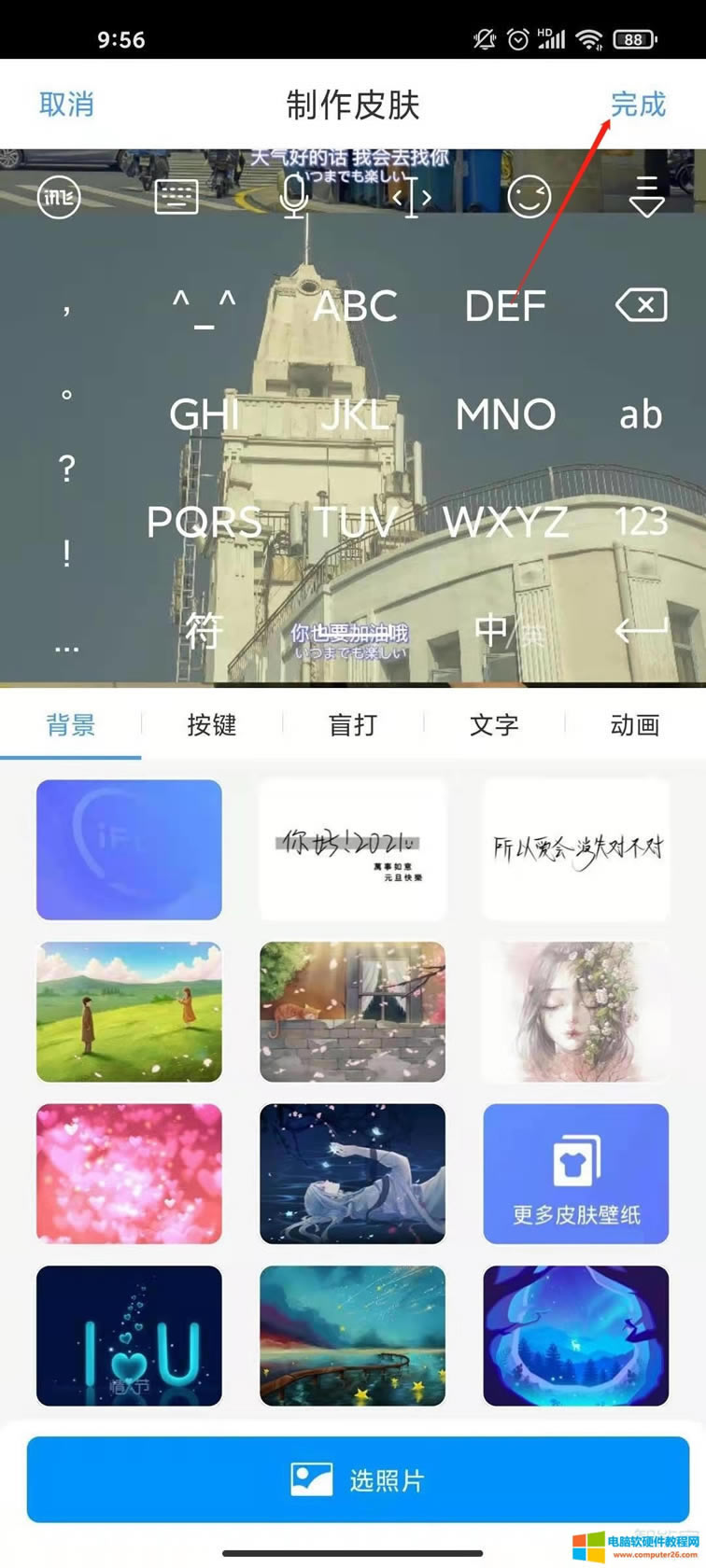Toggle the 符 symbol key
Screen dimensions: 706x1568
(x=202, y=631)
